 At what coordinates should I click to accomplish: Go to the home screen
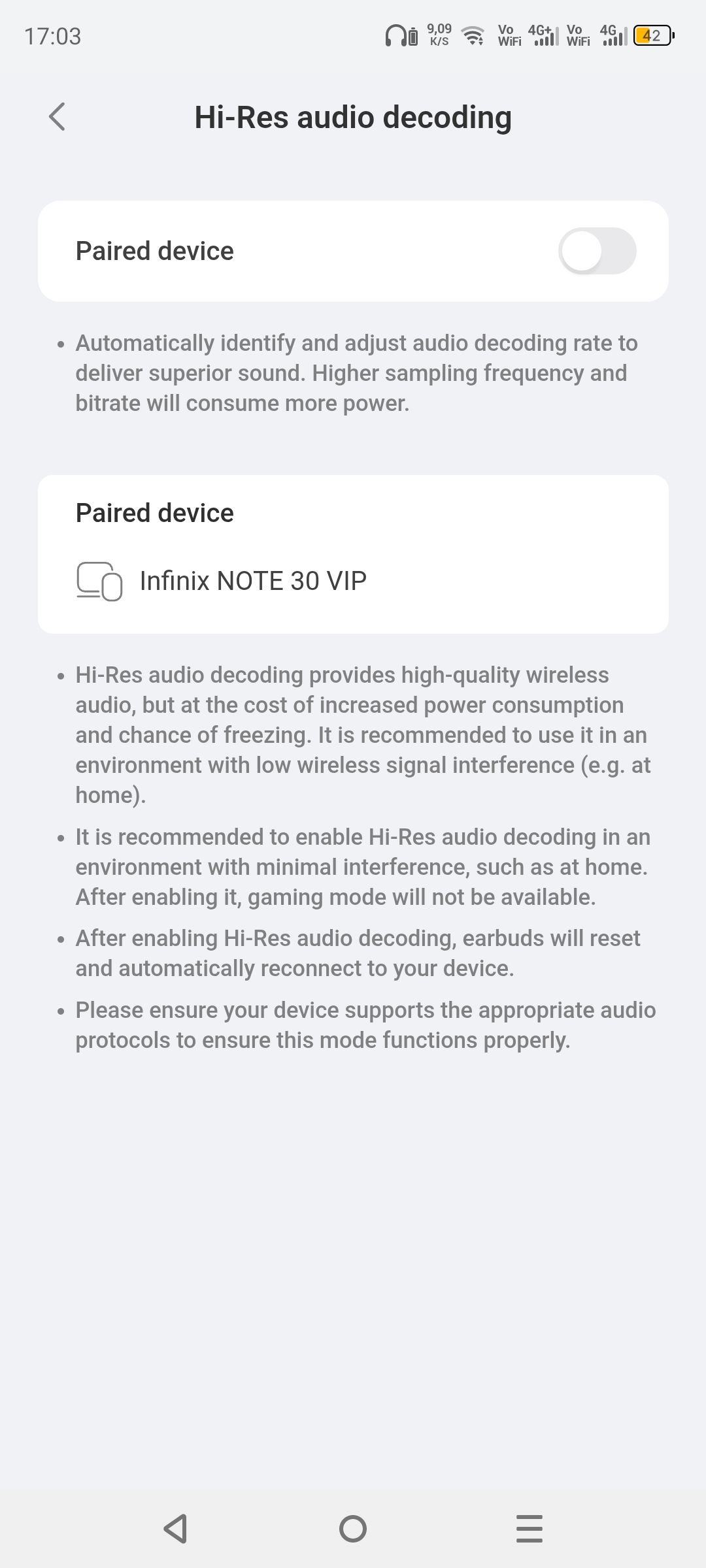pos(353,1528)
